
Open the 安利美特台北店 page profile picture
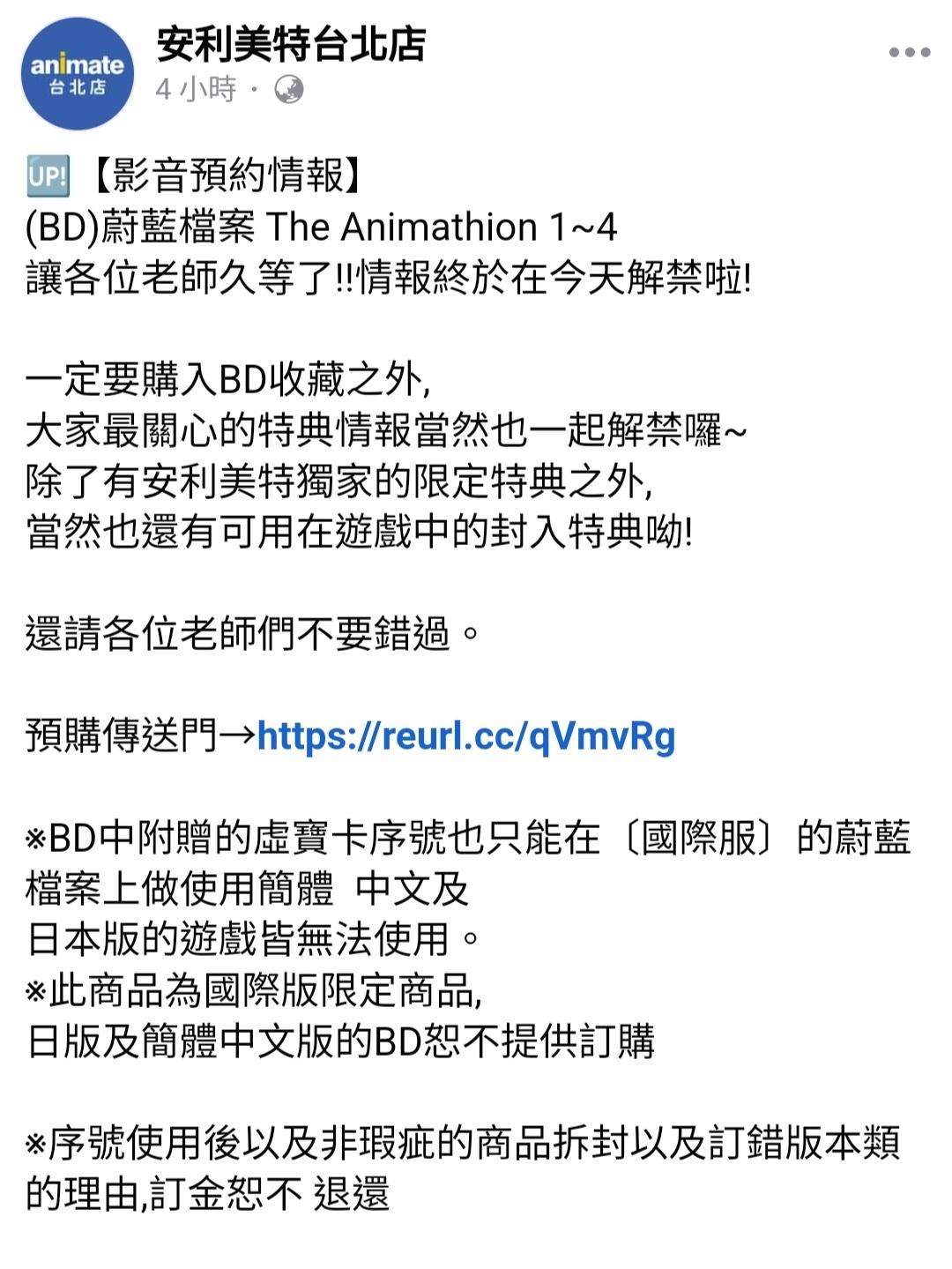tap(77, 73)
